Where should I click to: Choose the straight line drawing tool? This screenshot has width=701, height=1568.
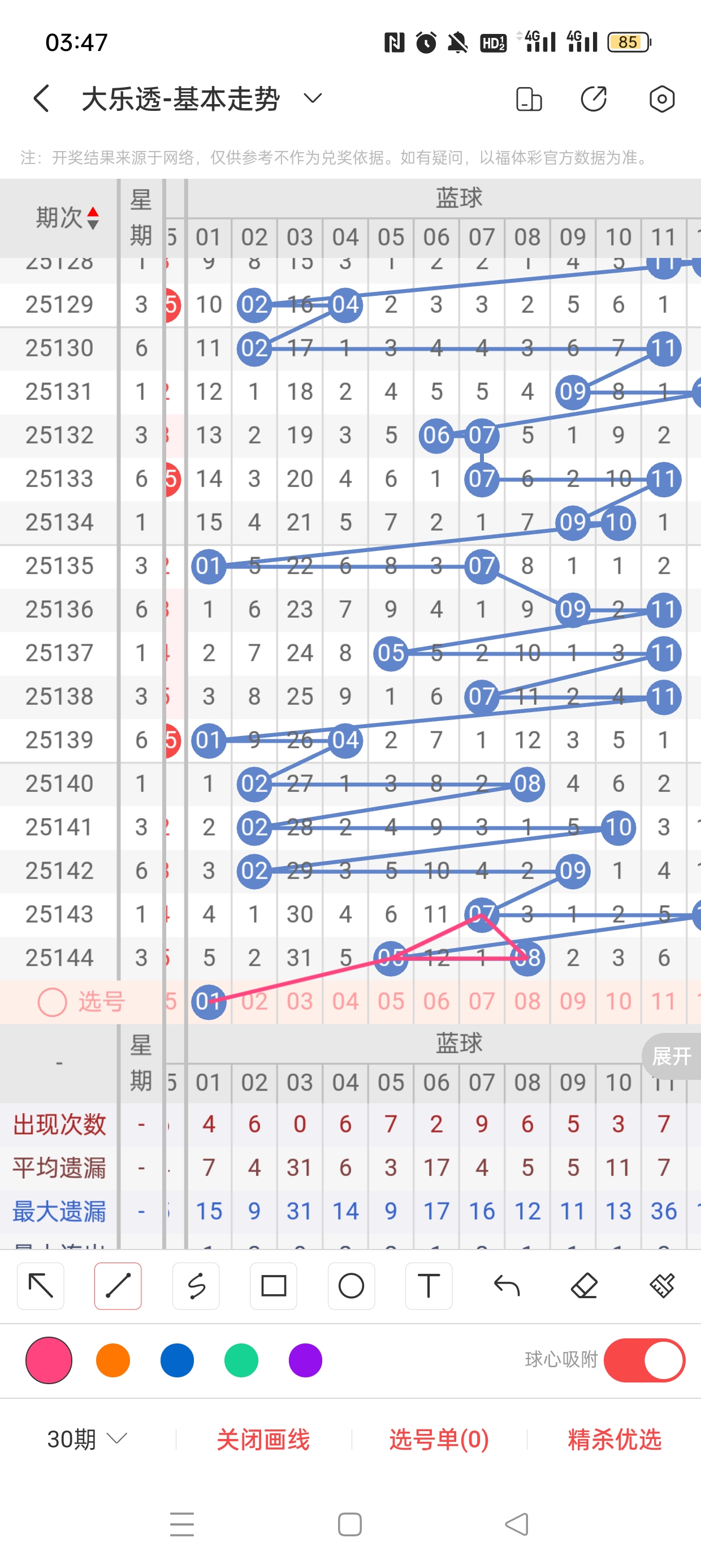(x=118, y=1286)
